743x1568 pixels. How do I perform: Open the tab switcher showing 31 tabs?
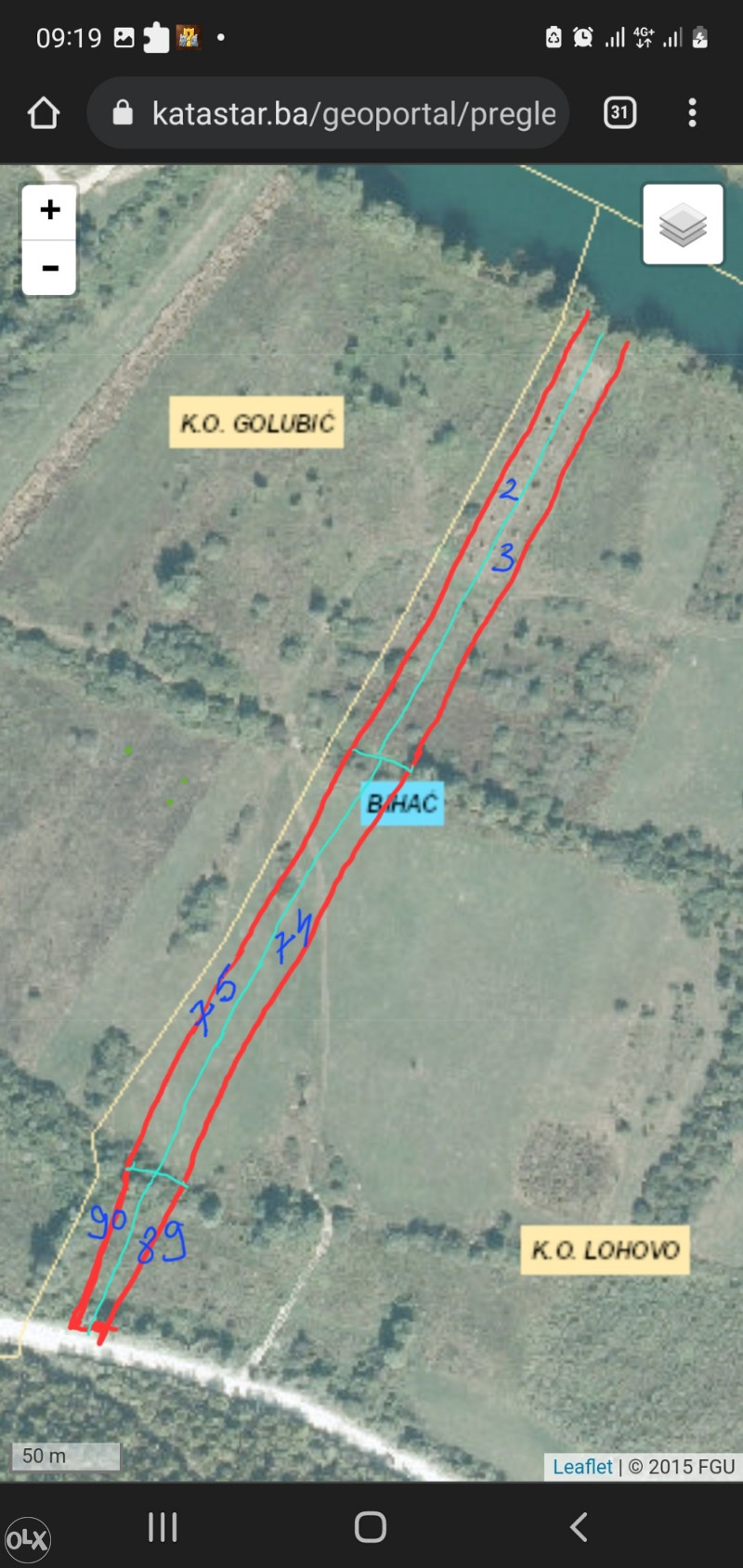point(619,113)
